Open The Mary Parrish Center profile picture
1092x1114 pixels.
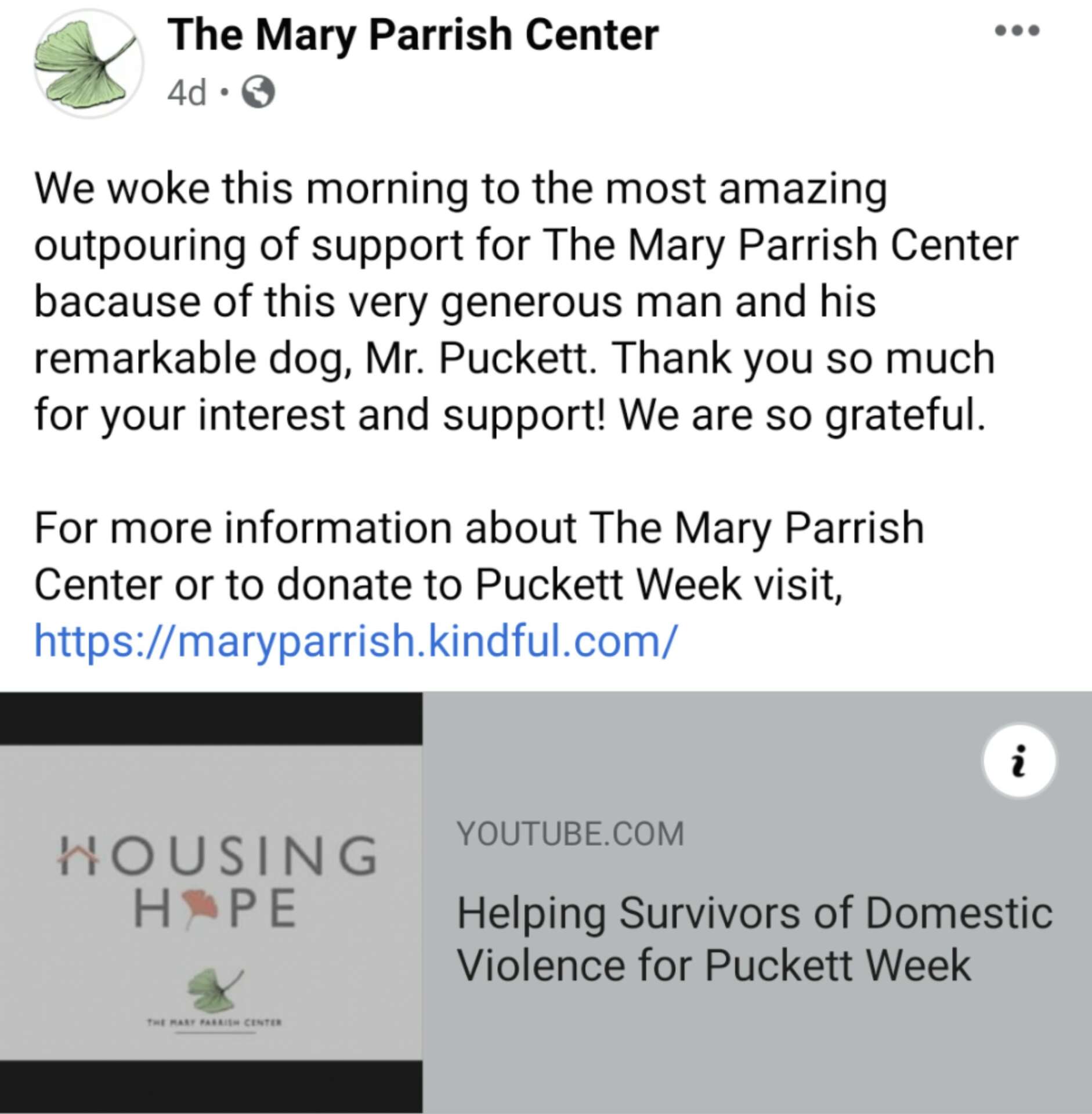point(88,64)
